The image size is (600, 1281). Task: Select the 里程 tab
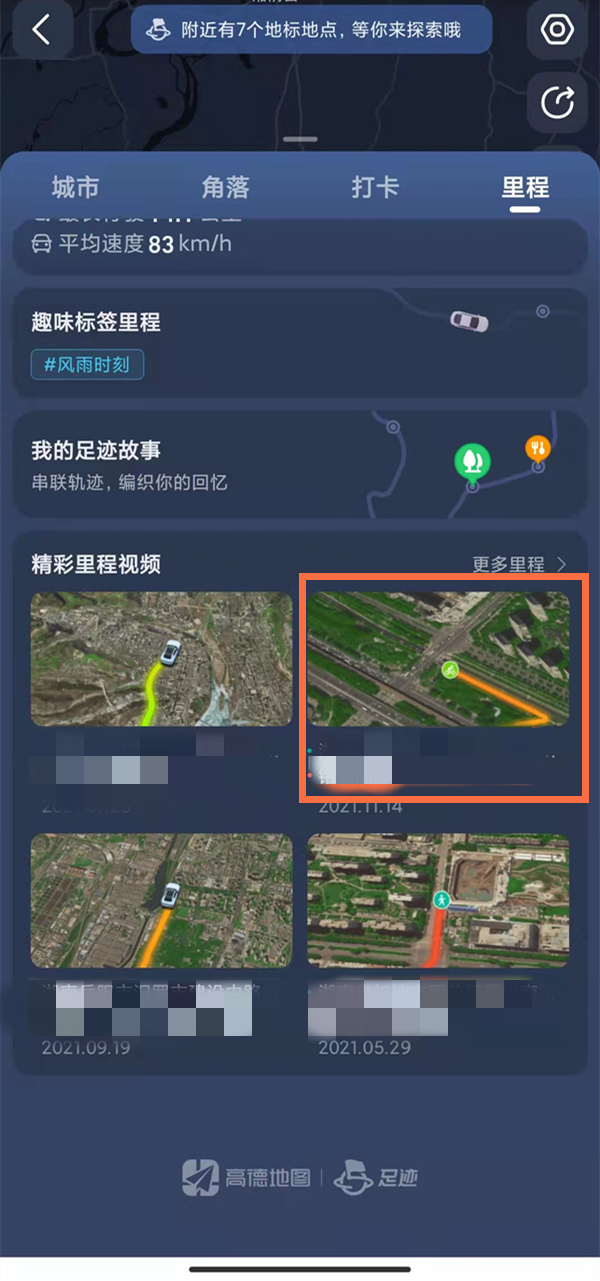coord(525,188)
